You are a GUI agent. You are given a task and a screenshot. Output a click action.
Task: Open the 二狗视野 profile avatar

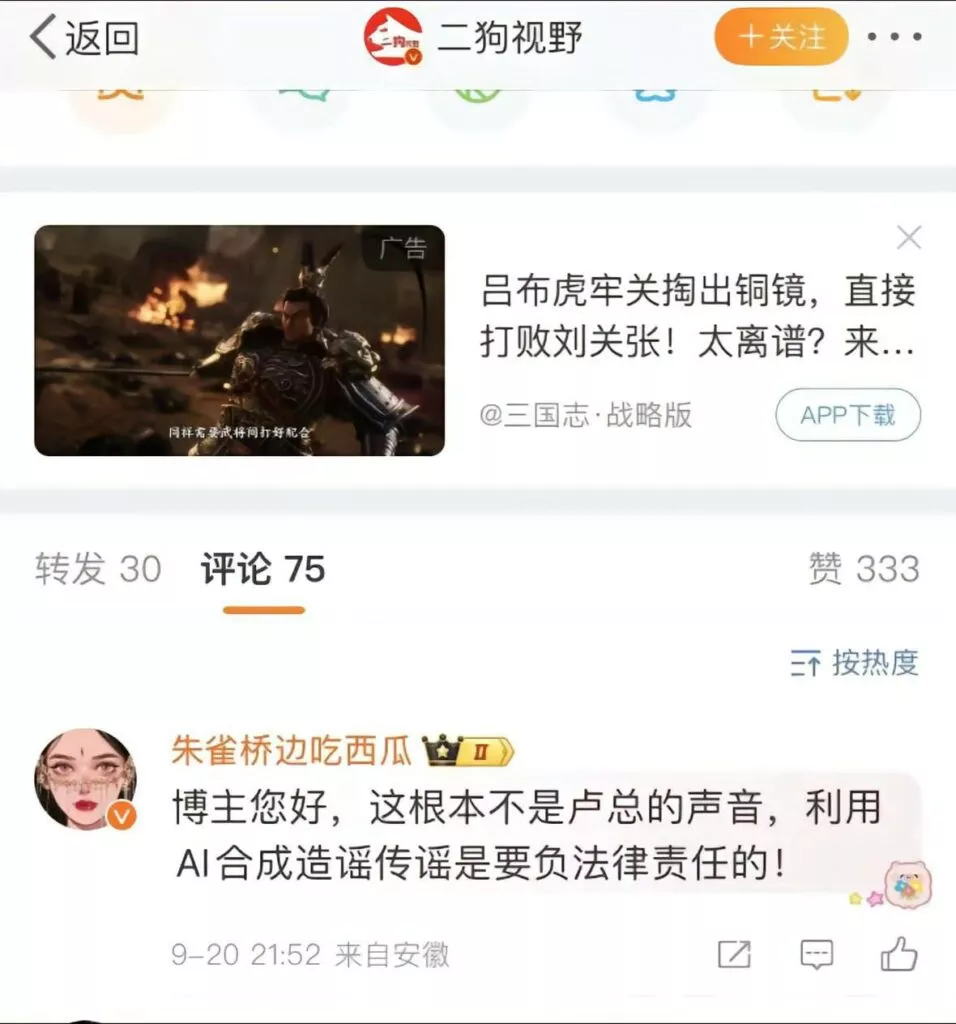[x=393, y=37]
